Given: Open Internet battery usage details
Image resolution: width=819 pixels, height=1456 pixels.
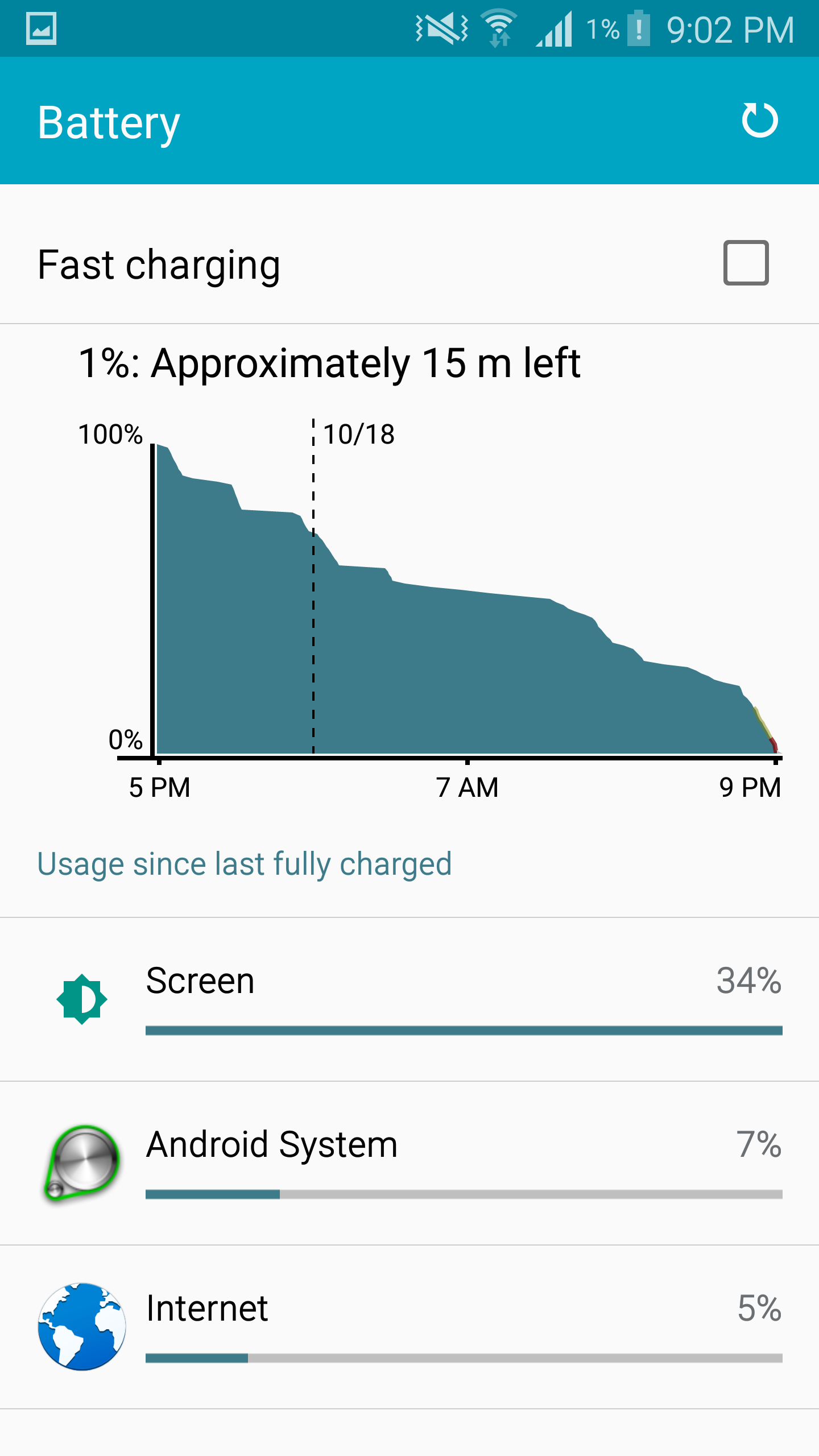Looking at the screenshot, I should [409, 1327].
